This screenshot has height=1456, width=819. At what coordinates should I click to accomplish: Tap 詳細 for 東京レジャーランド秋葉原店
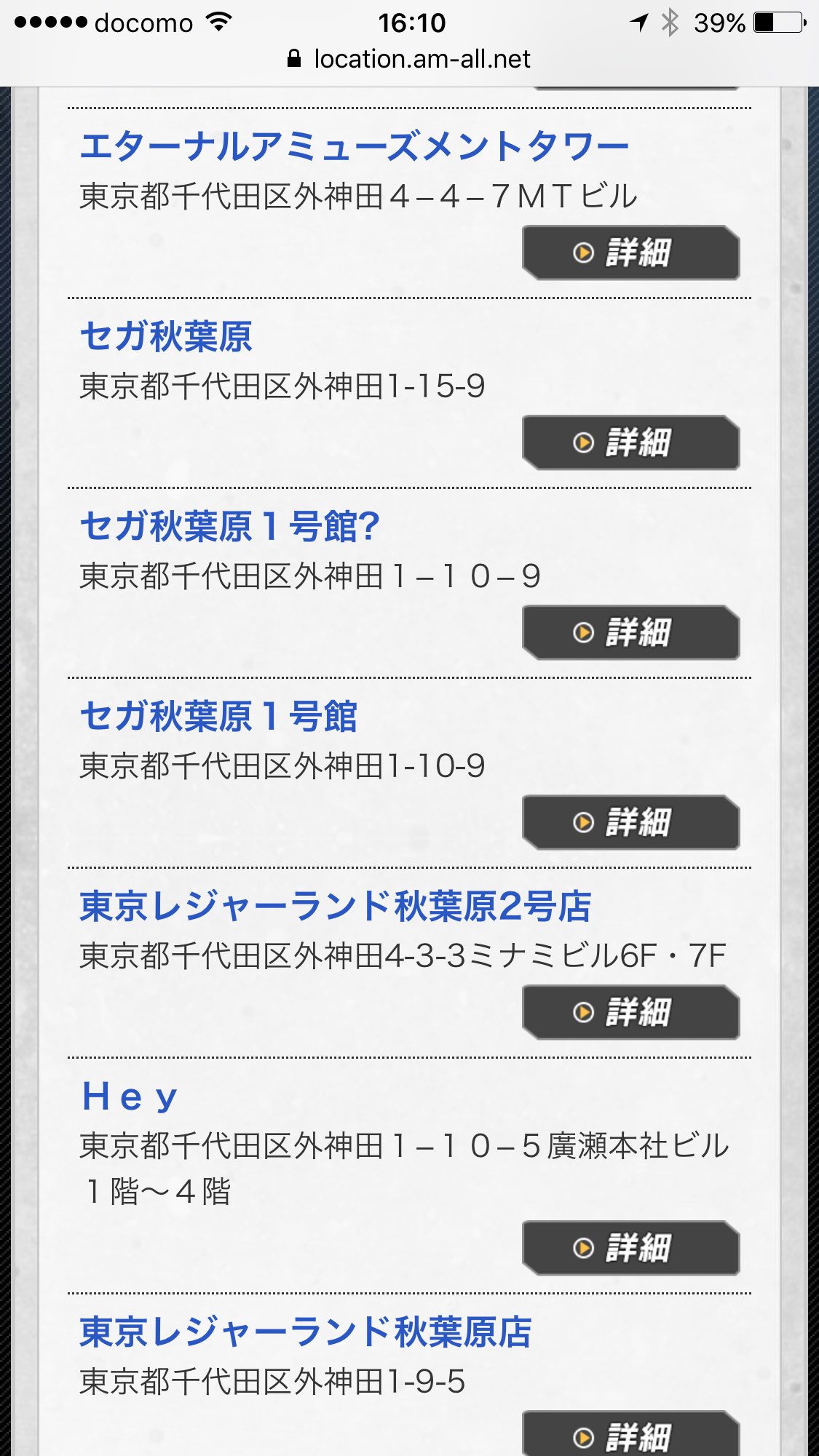click(x=631, y=1434)
